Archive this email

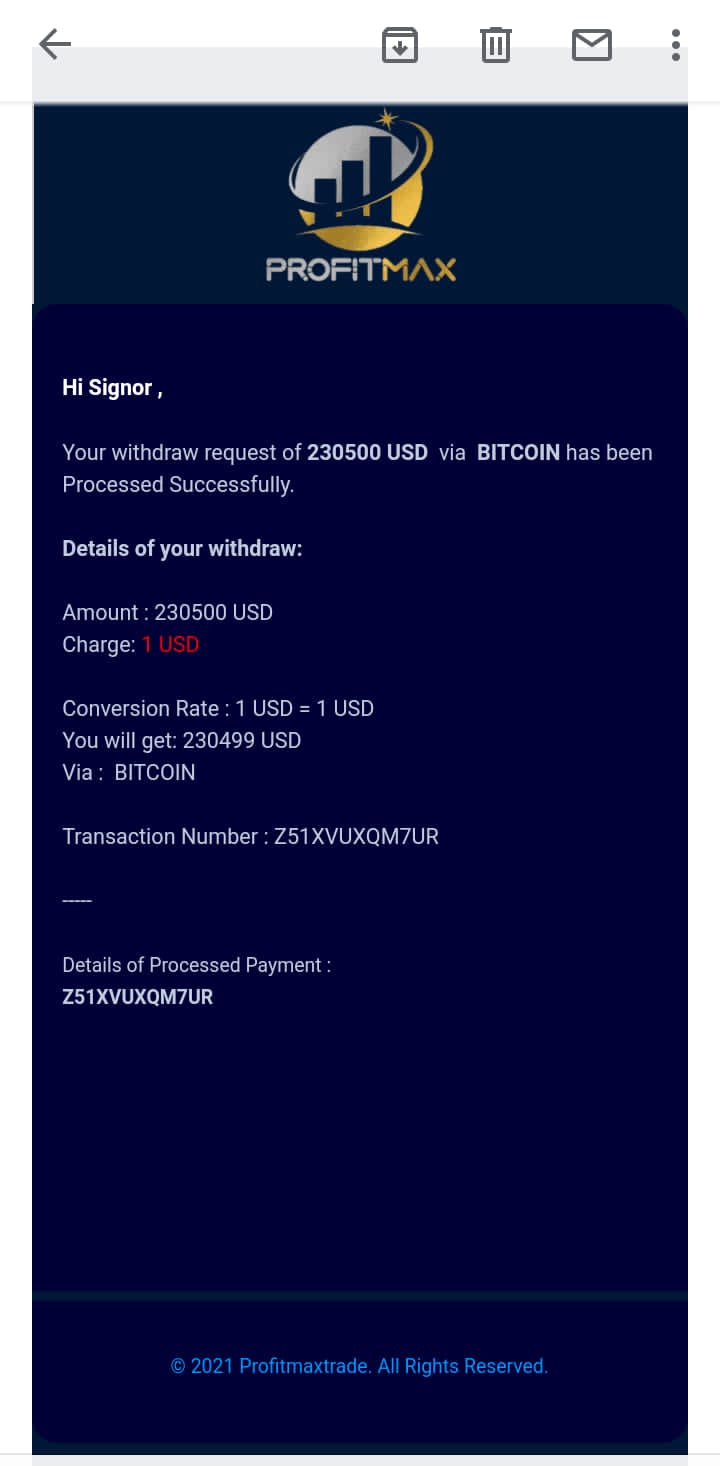click(x=400, y=45)
